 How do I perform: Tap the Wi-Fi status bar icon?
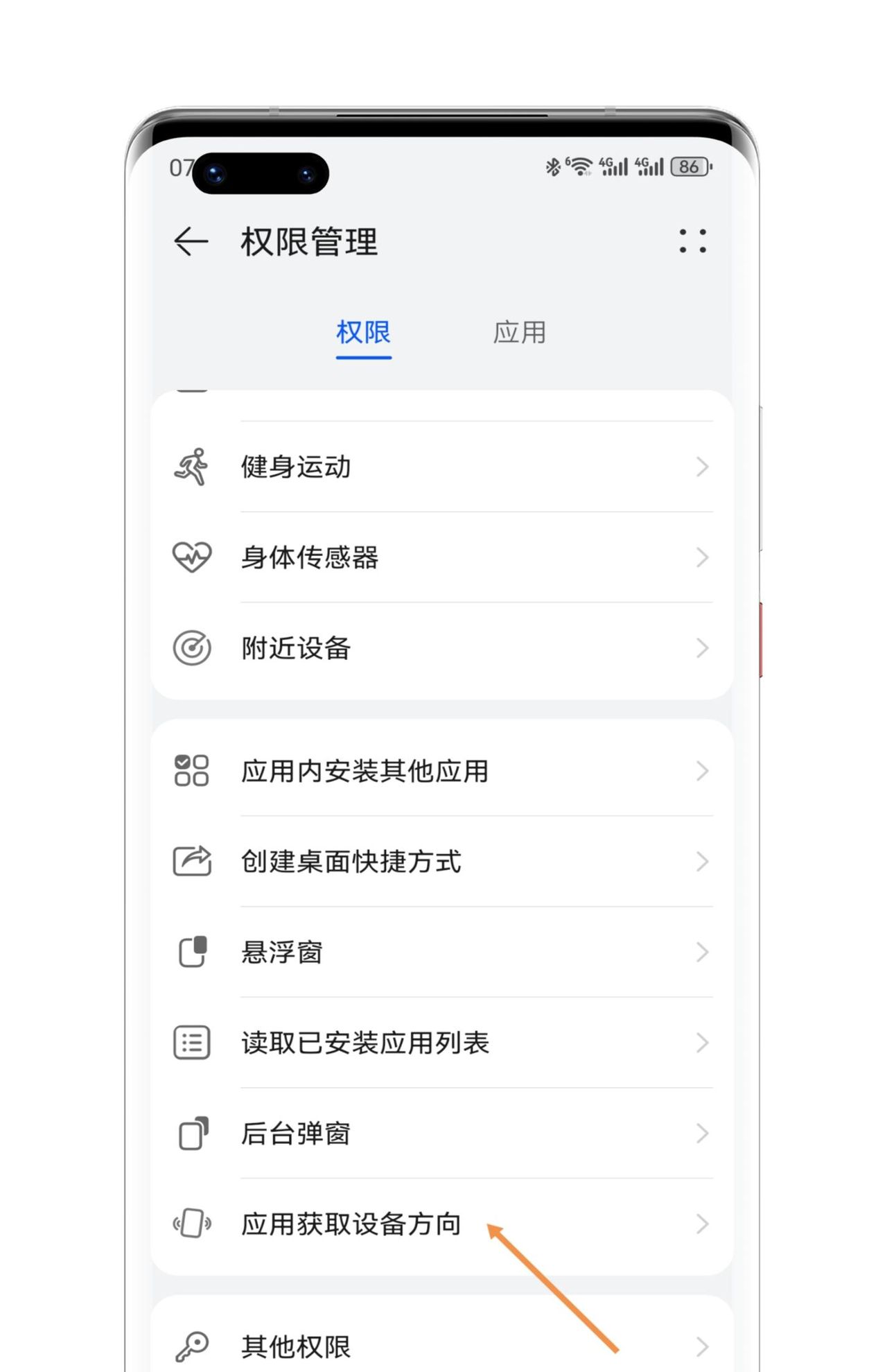581,165
